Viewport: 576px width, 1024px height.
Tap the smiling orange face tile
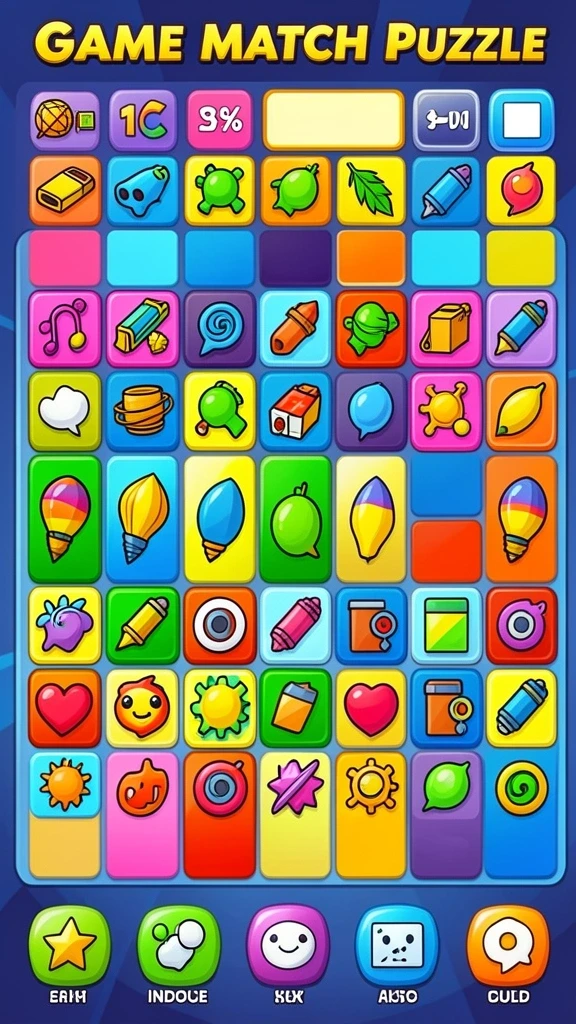click(142, 708)
